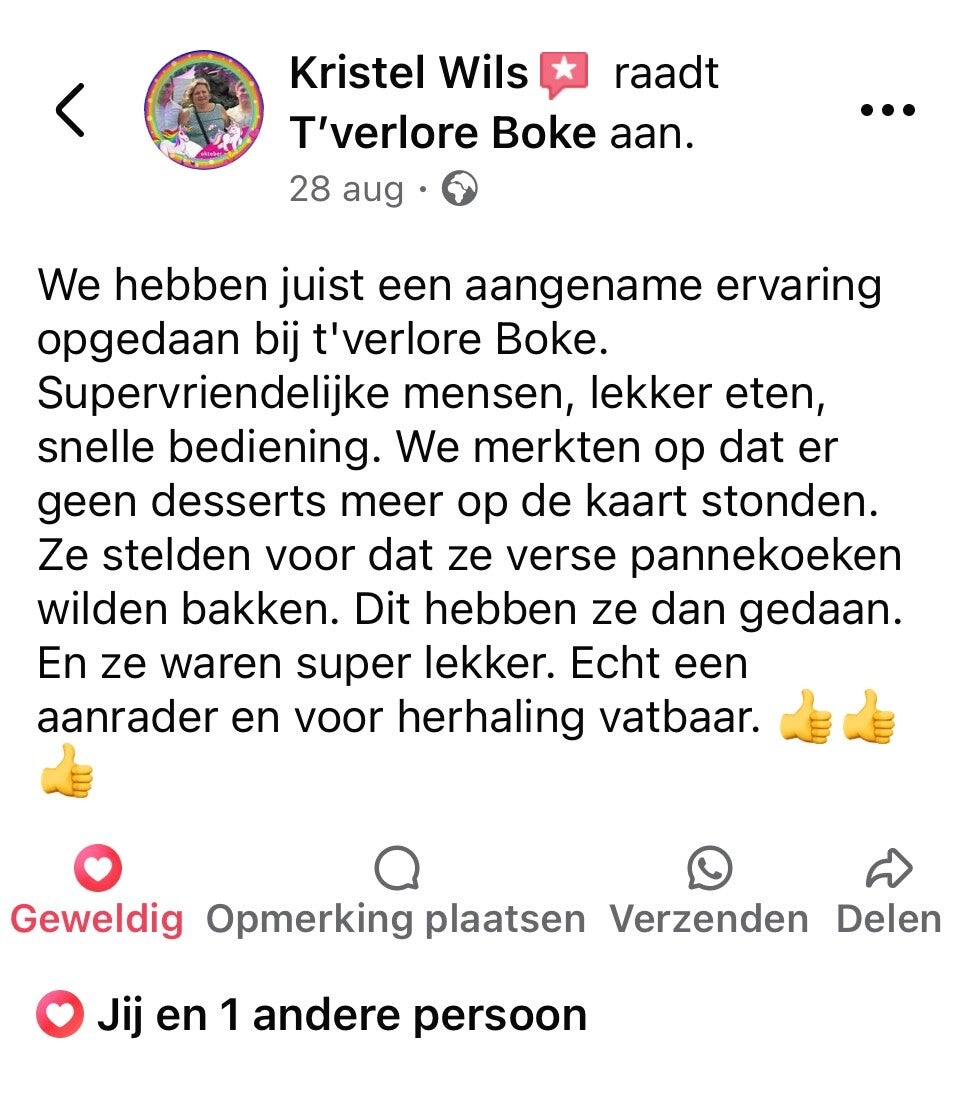The width and height of the screenshot is (960, 1115).
Task: Open Kristel Wils' profile name link
Action: 408,73
